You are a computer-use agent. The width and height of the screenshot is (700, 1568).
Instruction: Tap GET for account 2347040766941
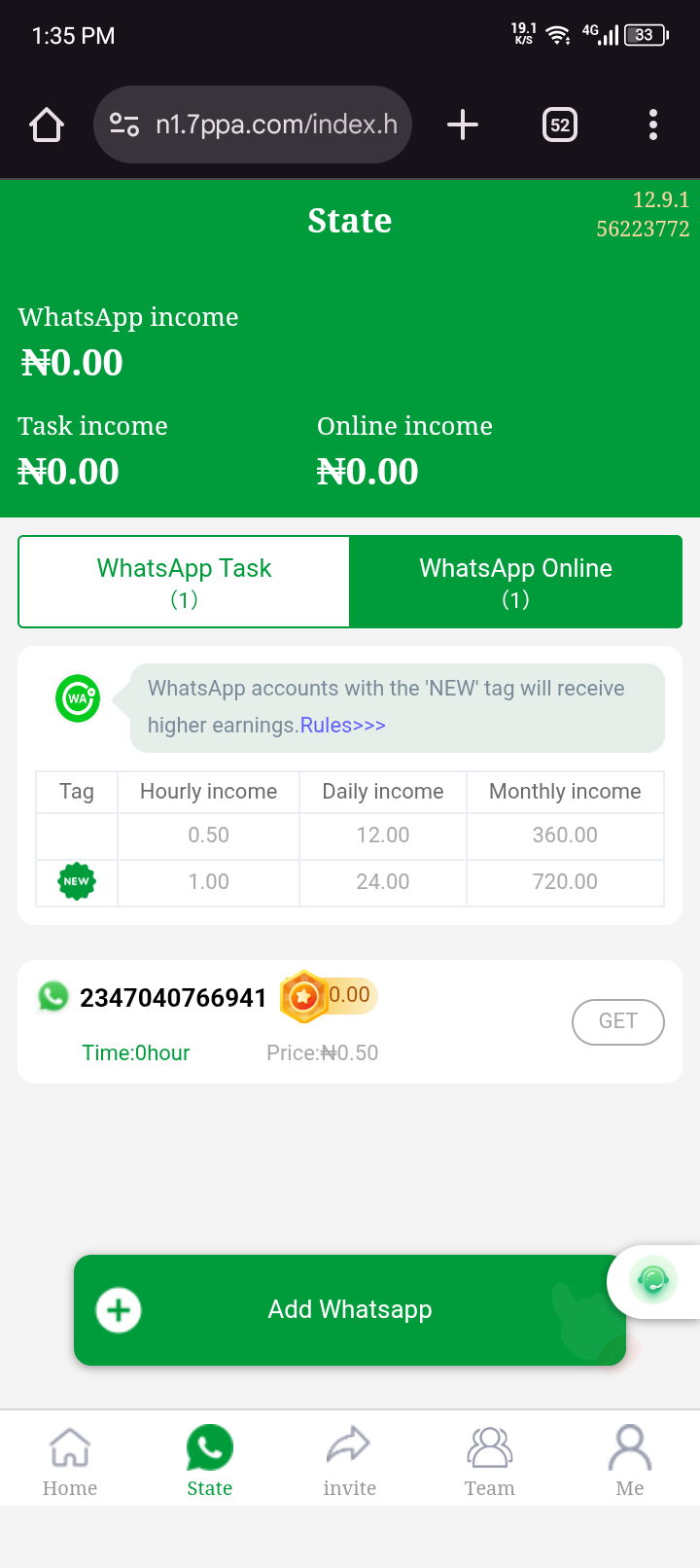coord(617,1021)
